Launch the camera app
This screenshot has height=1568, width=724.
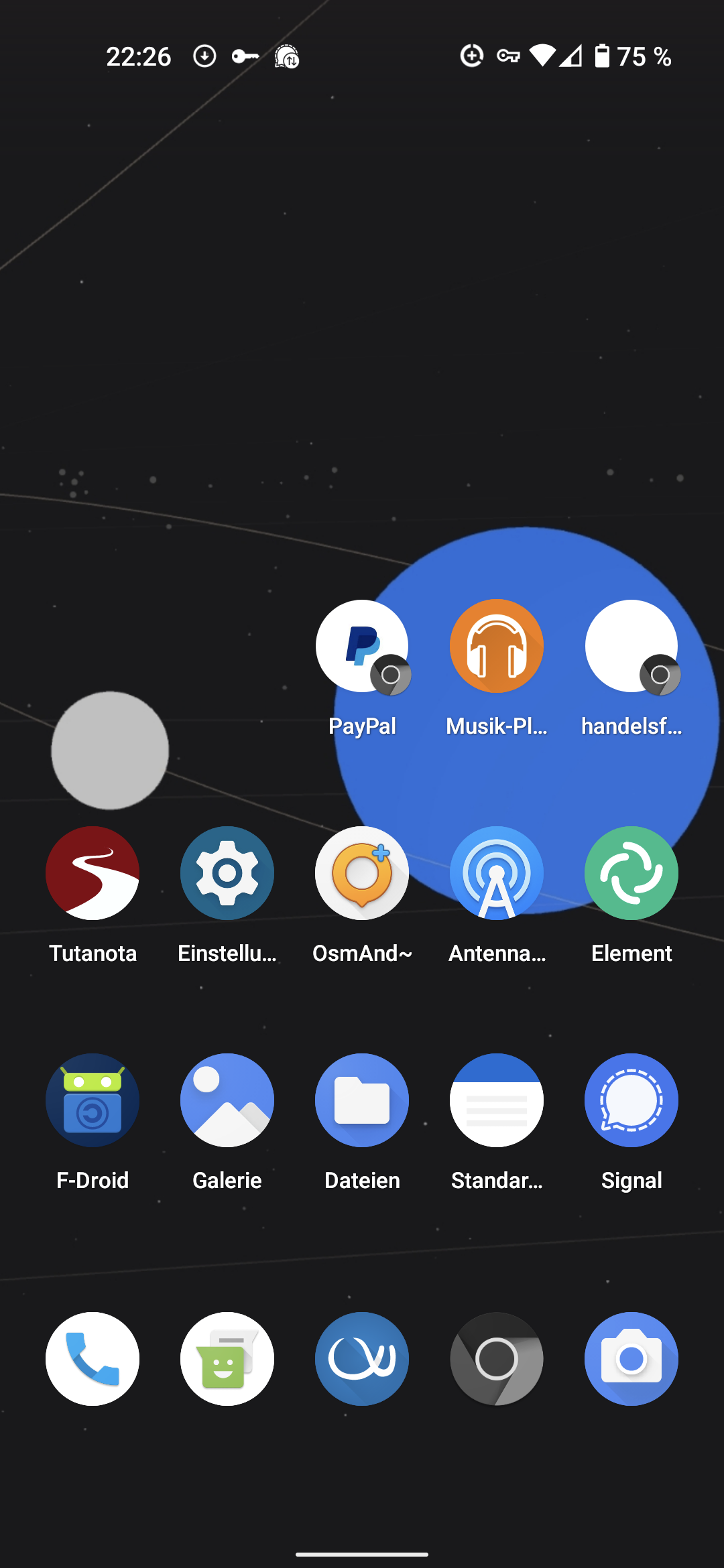click(x=631, y=1359)
